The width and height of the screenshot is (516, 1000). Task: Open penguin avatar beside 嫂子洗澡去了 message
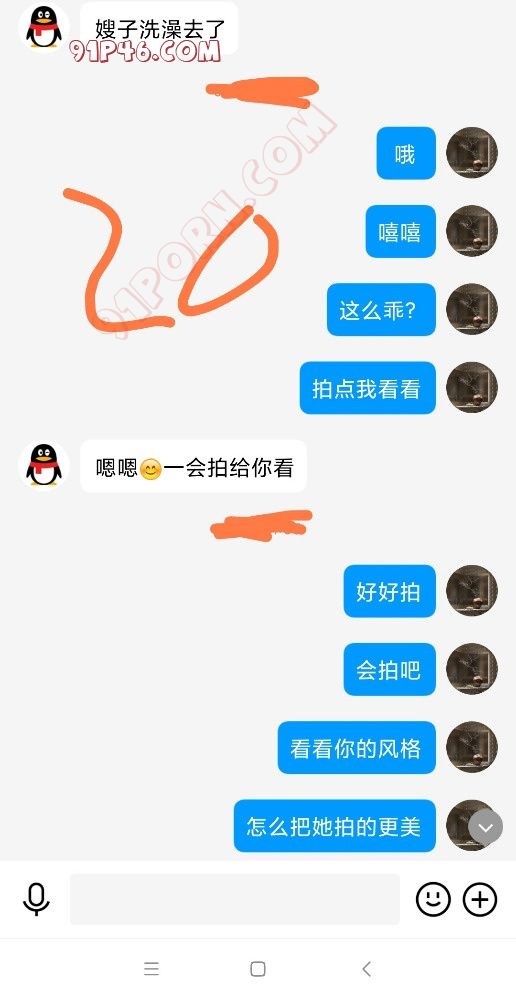(44, 27)
